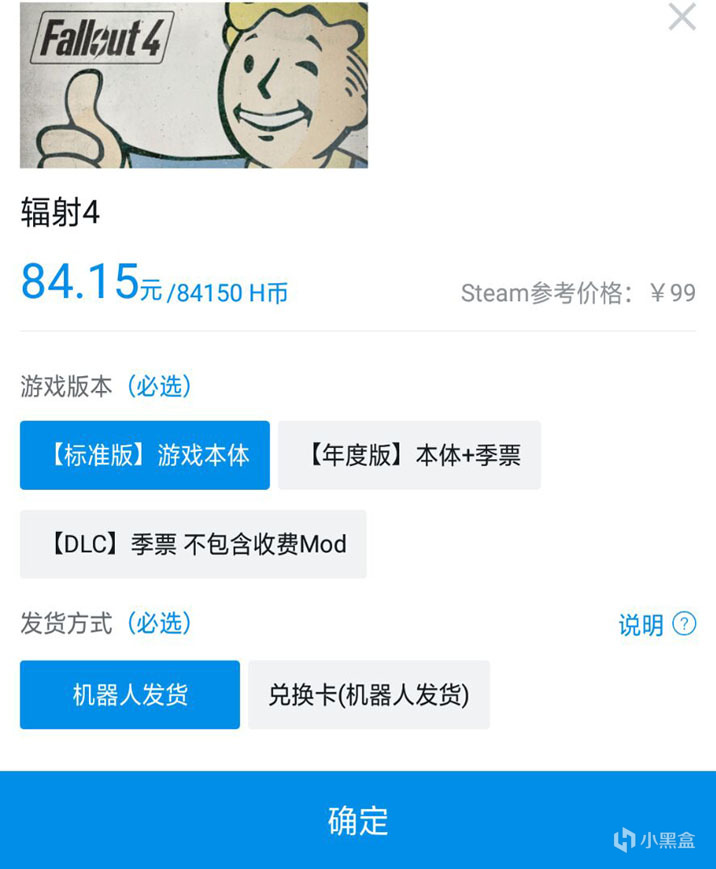Screen dimensions: 716x869
Task: Close the purchase options dialog
Action: (x=682, y=17)
